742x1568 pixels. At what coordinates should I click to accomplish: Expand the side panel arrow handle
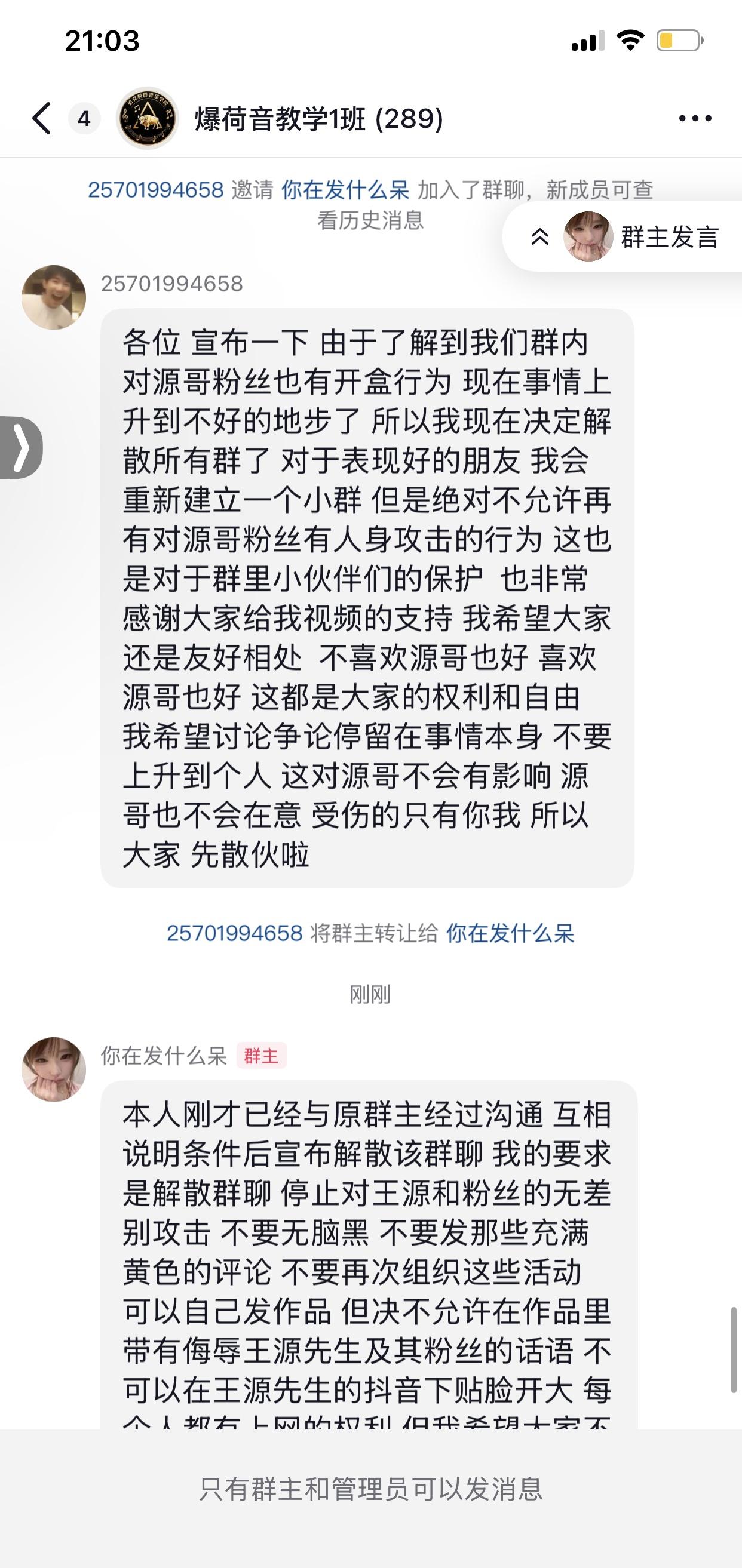tap(21, 447)
